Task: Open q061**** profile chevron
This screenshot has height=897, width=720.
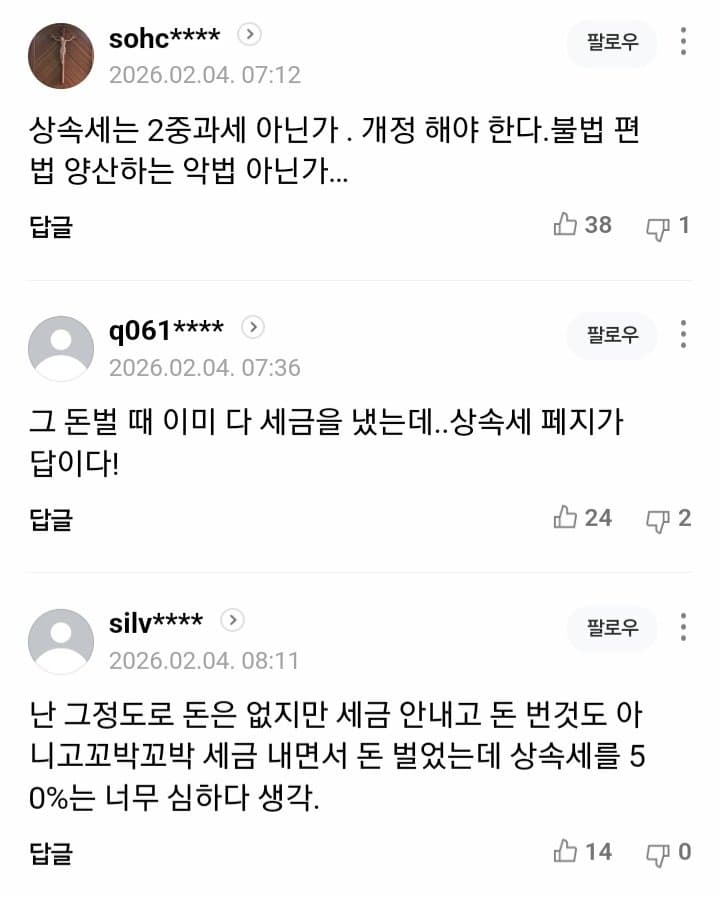Action: [x=253, y=327]
